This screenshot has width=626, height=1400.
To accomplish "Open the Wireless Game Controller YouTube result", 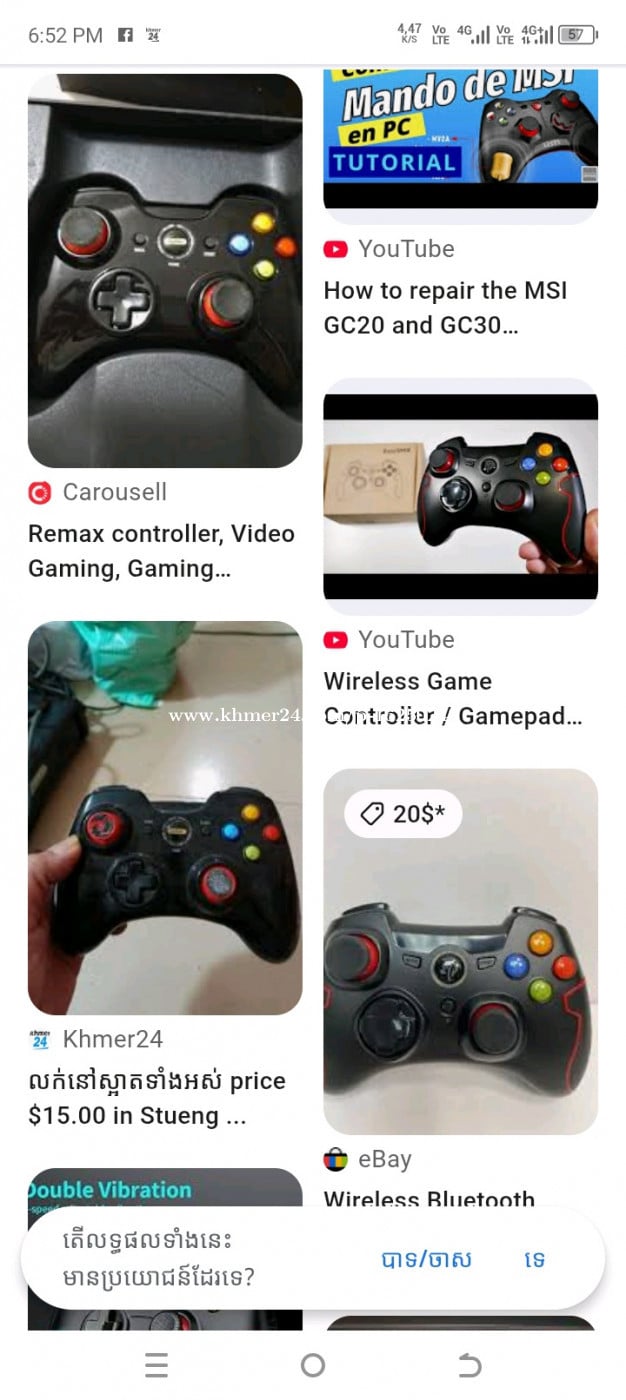I will pyautogui.click(x=460, y=496).
